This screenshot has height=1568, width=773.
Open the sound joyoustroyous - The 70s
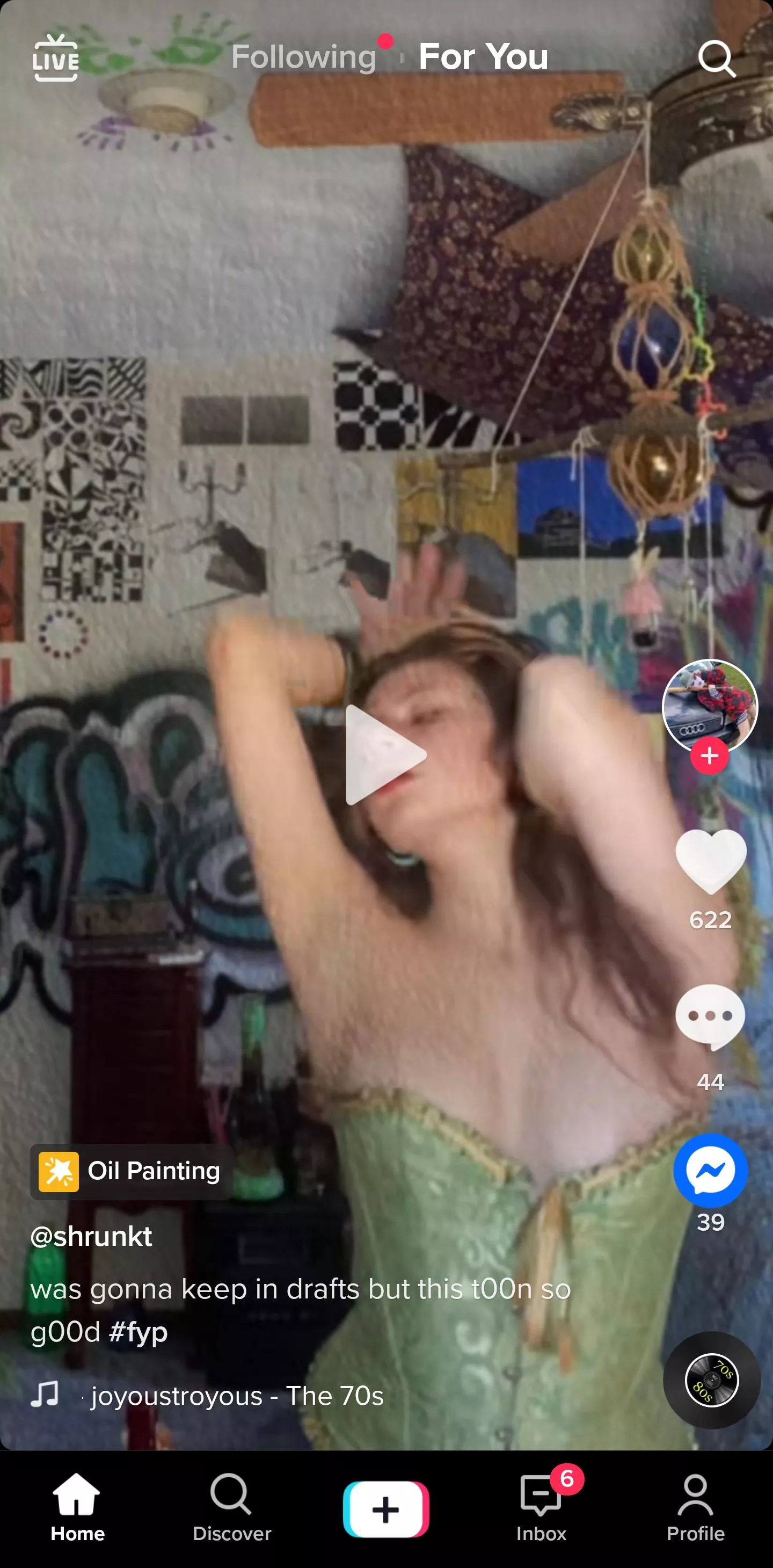[237, 1396]
